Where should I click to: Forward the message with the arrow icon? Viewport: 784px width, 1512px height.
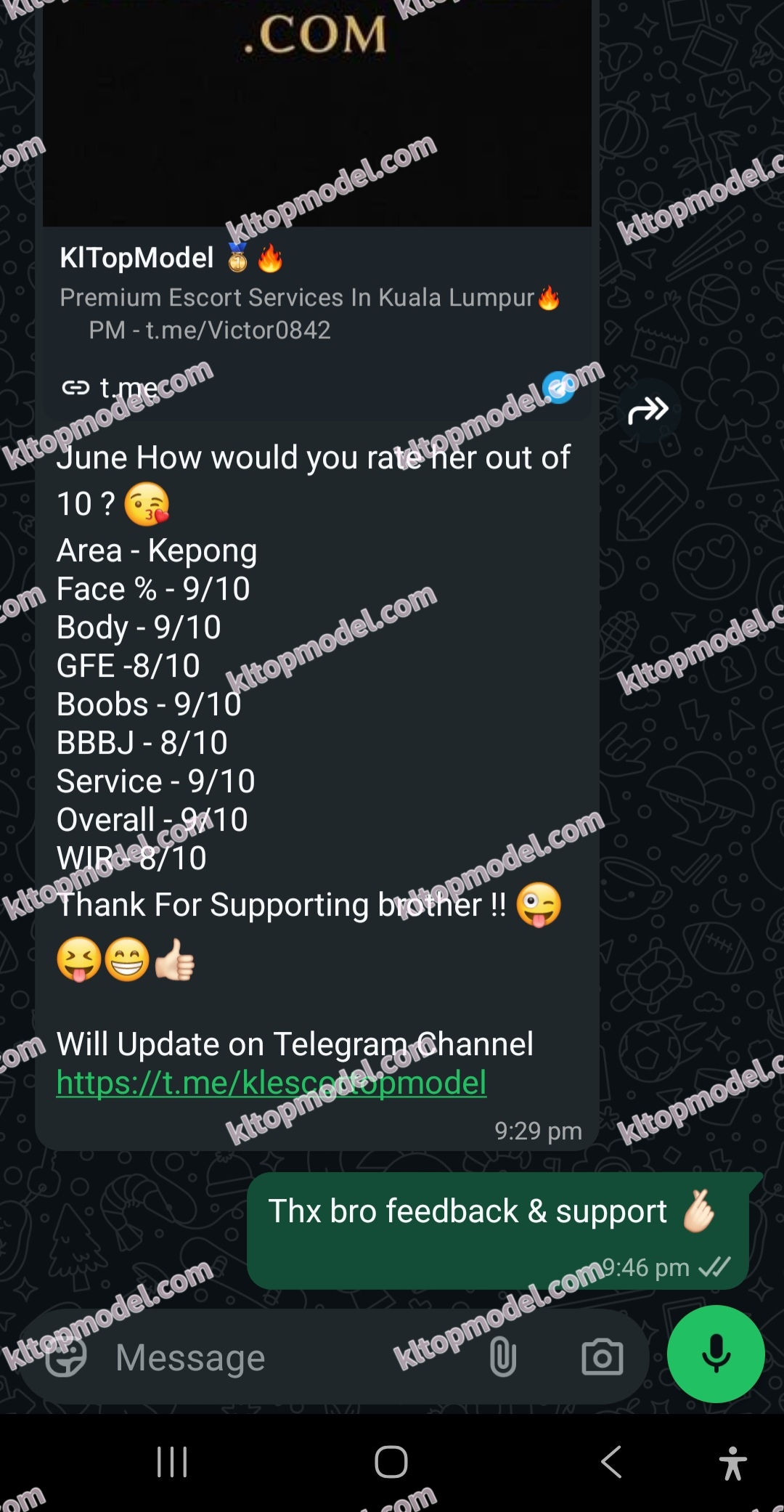[x=648, y=410]
